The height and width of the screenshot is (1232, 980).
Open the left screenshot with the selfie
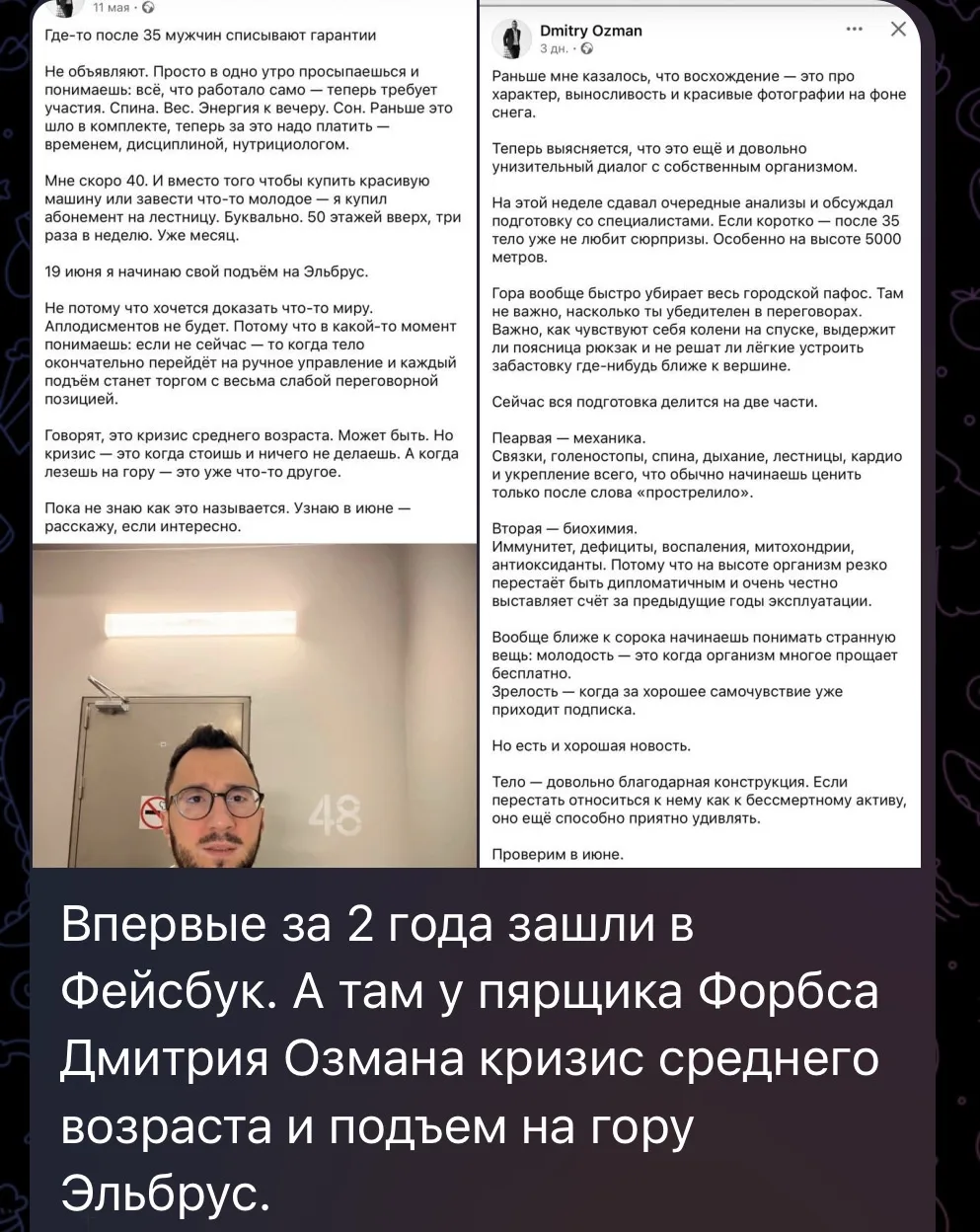click(x=254, y=433)
